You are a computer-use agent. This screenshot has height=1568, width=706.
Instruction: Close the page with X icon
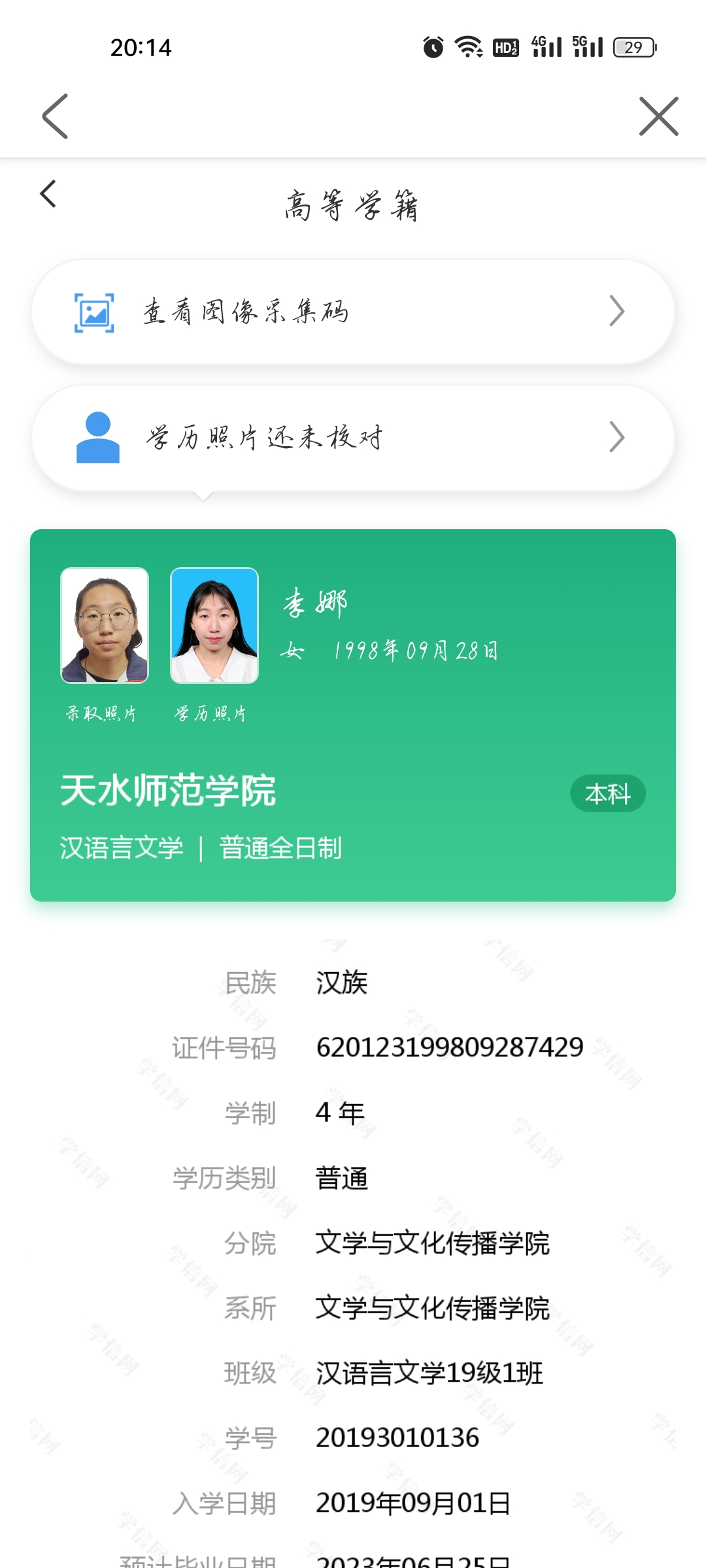pos(658,116)
